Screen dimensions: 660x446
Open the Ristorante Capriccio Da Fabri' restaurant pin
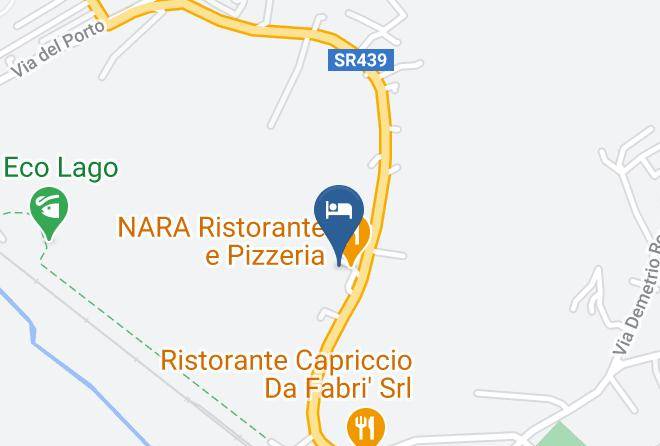(366, 427)
